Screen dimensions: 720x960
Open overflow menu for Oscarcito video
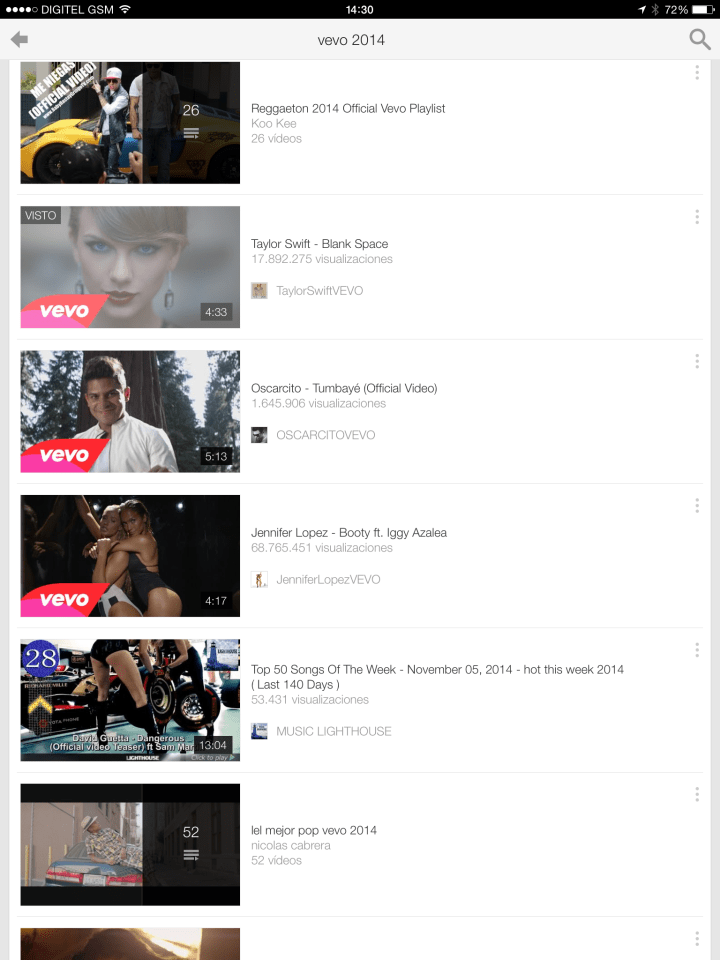point(696,361)
